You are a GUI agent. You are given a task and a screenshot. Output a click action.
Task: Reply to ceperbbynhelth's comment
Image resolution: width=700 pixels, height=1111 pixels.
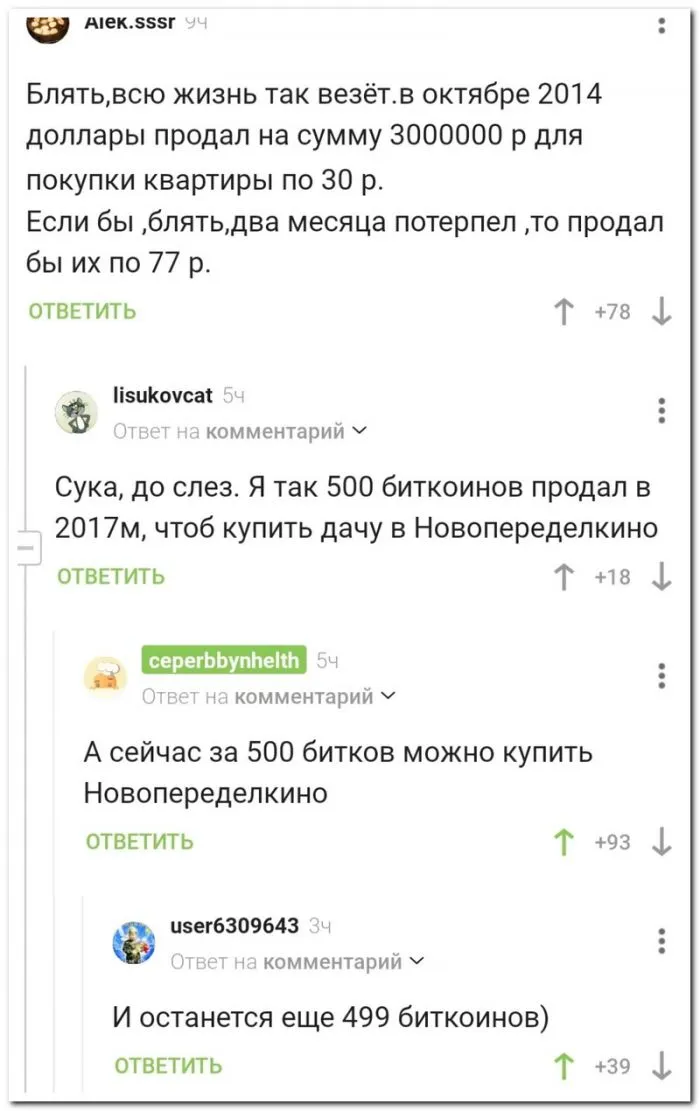click(x=140, y=842)
